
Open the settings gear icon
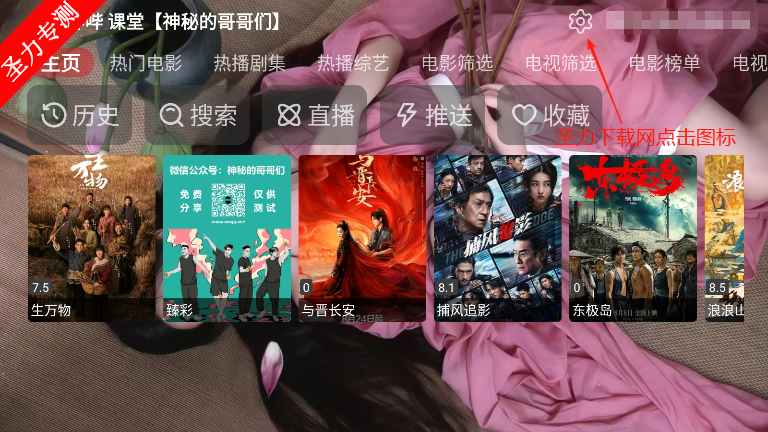(x=580, y=21)
